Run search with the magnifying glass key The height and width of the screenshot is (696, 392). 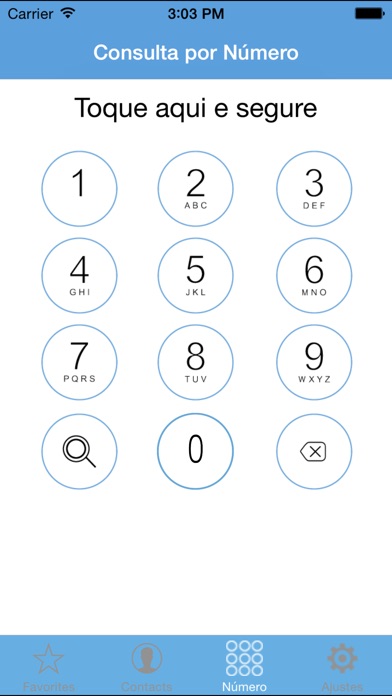point(79,451)
